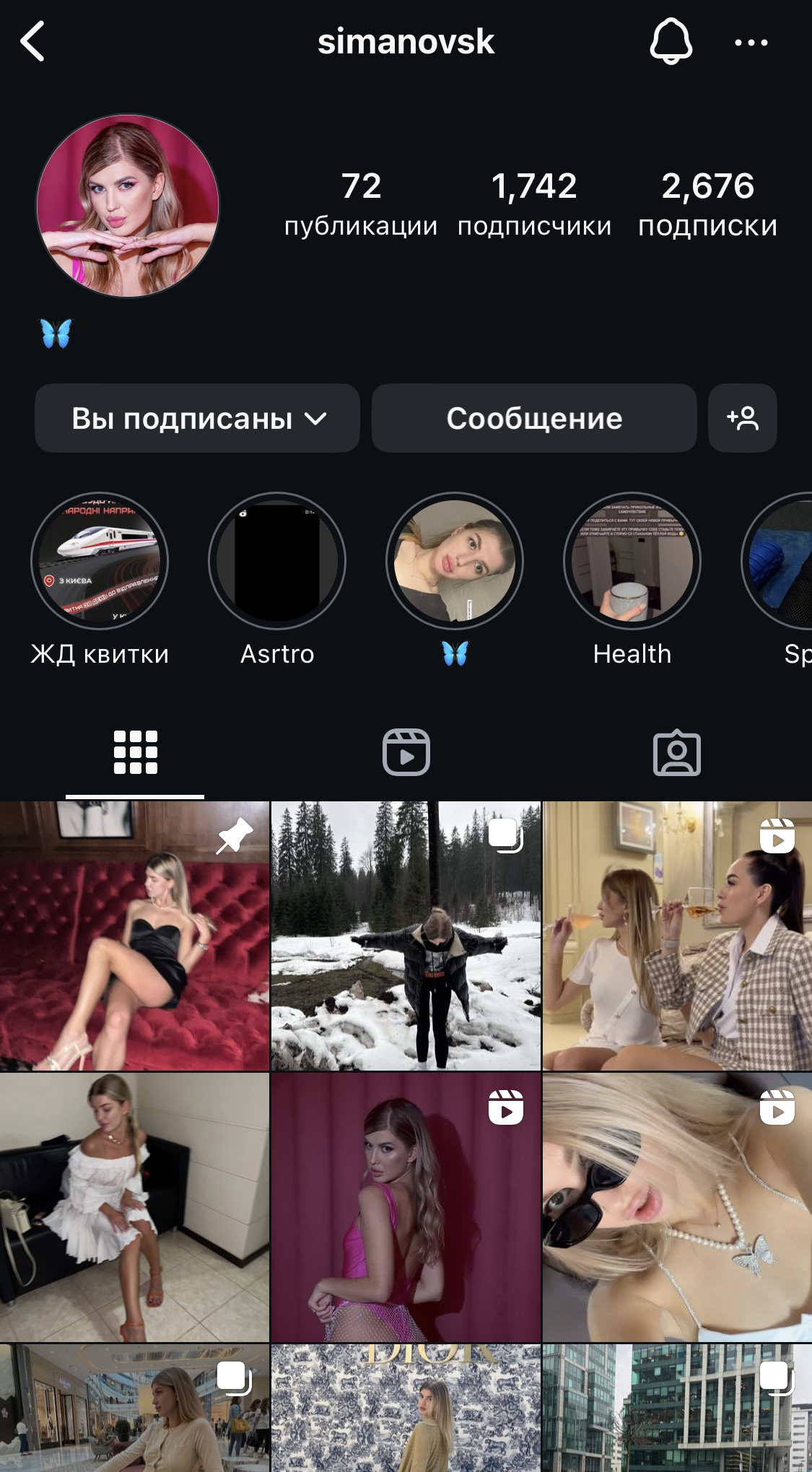Tap the suggested accounts add-person icon
This screenshot has width=812, height=1472.
(x=743, y=418)
